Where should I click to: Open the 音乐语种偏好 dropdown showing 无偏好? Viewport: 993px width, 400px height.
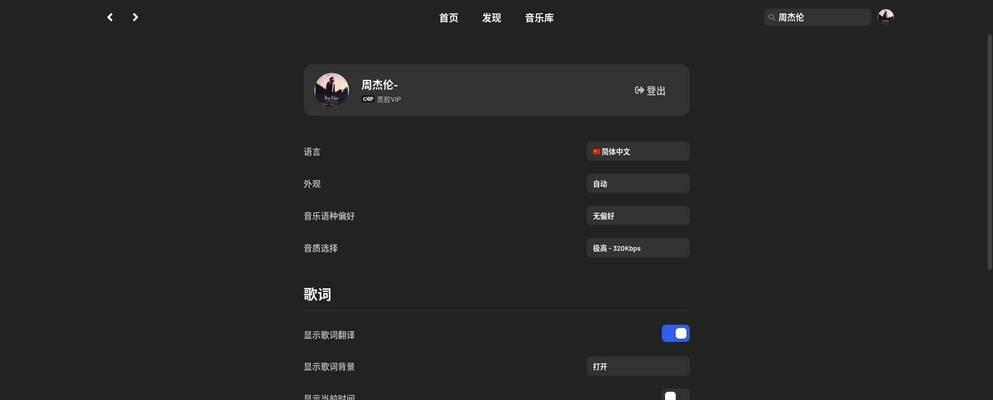click(x=638, y=216)
